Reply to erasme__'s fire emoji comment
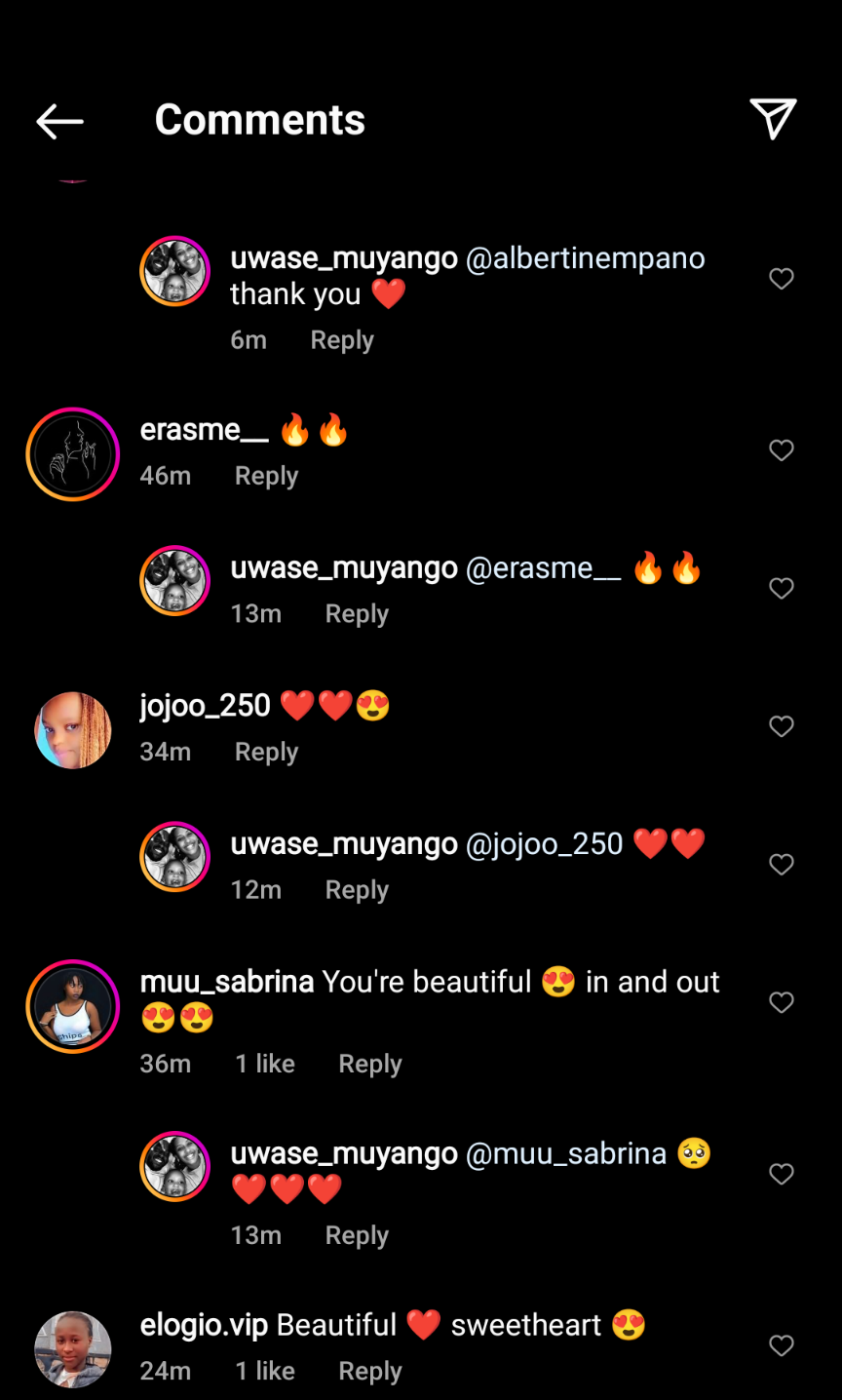Screen dimensions: 842x1400 click(266, 476)
